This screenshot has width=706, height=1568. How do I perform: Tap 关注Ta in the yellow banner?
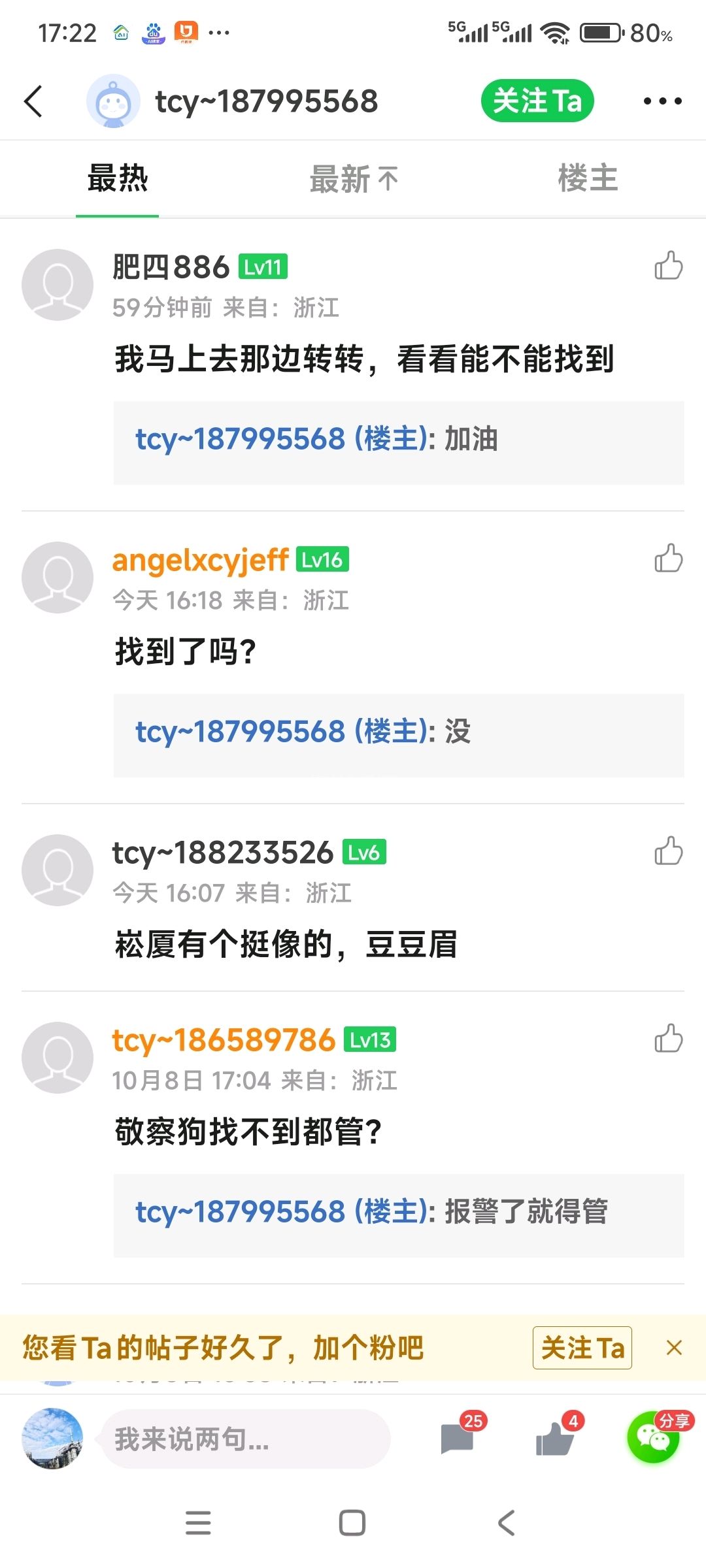tap(582, 1347)
